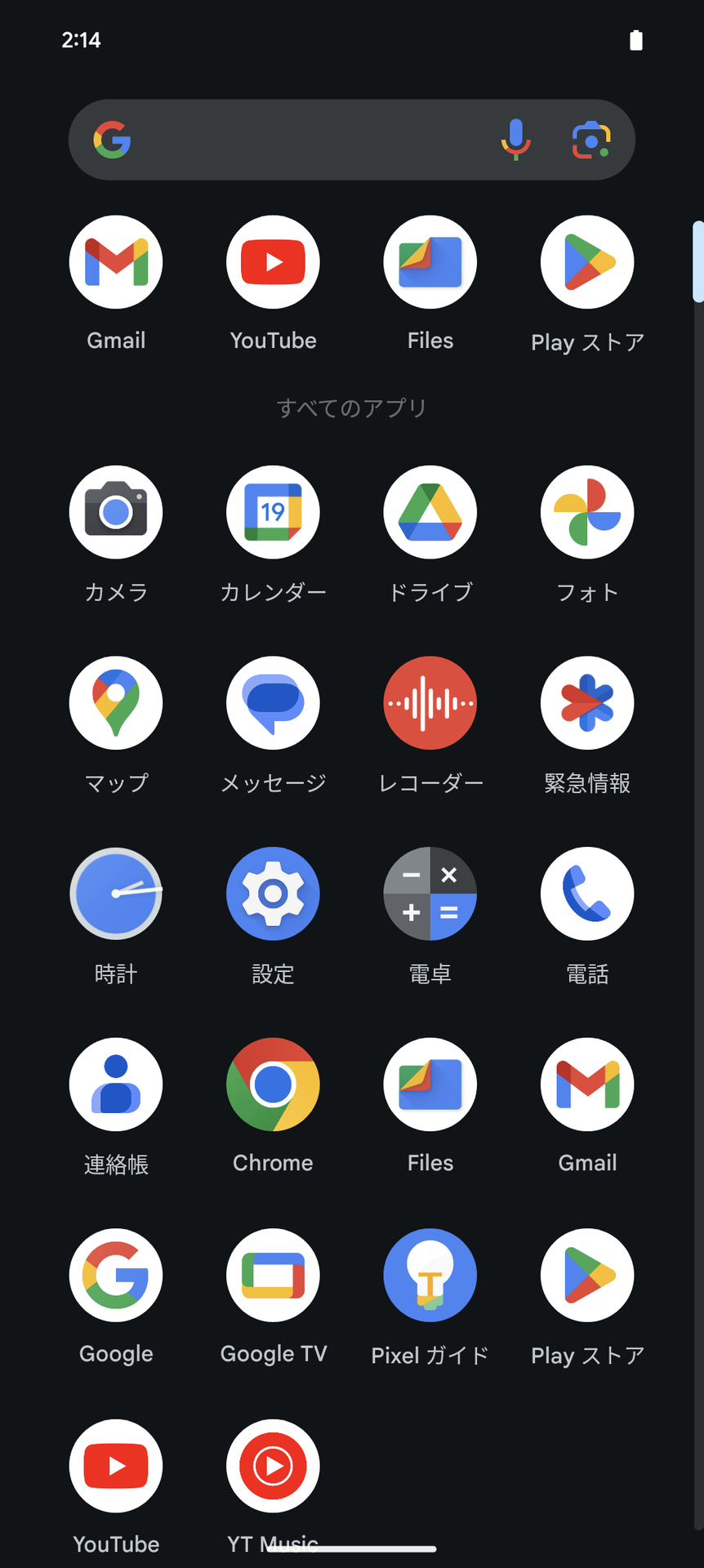This screenshot has width=704, height=1568.
Task: Open the レコーダー app
Action: click(430, 703)
